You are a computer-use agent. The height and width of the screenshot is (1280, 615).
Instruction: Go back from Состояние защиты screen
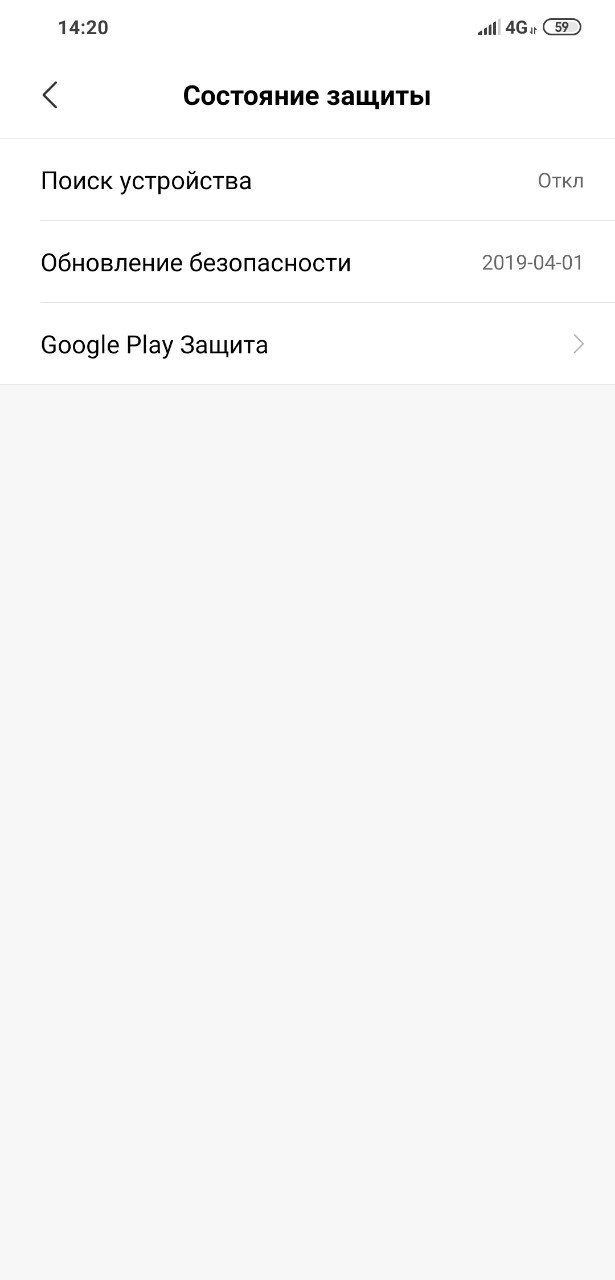tap(50, 96)
